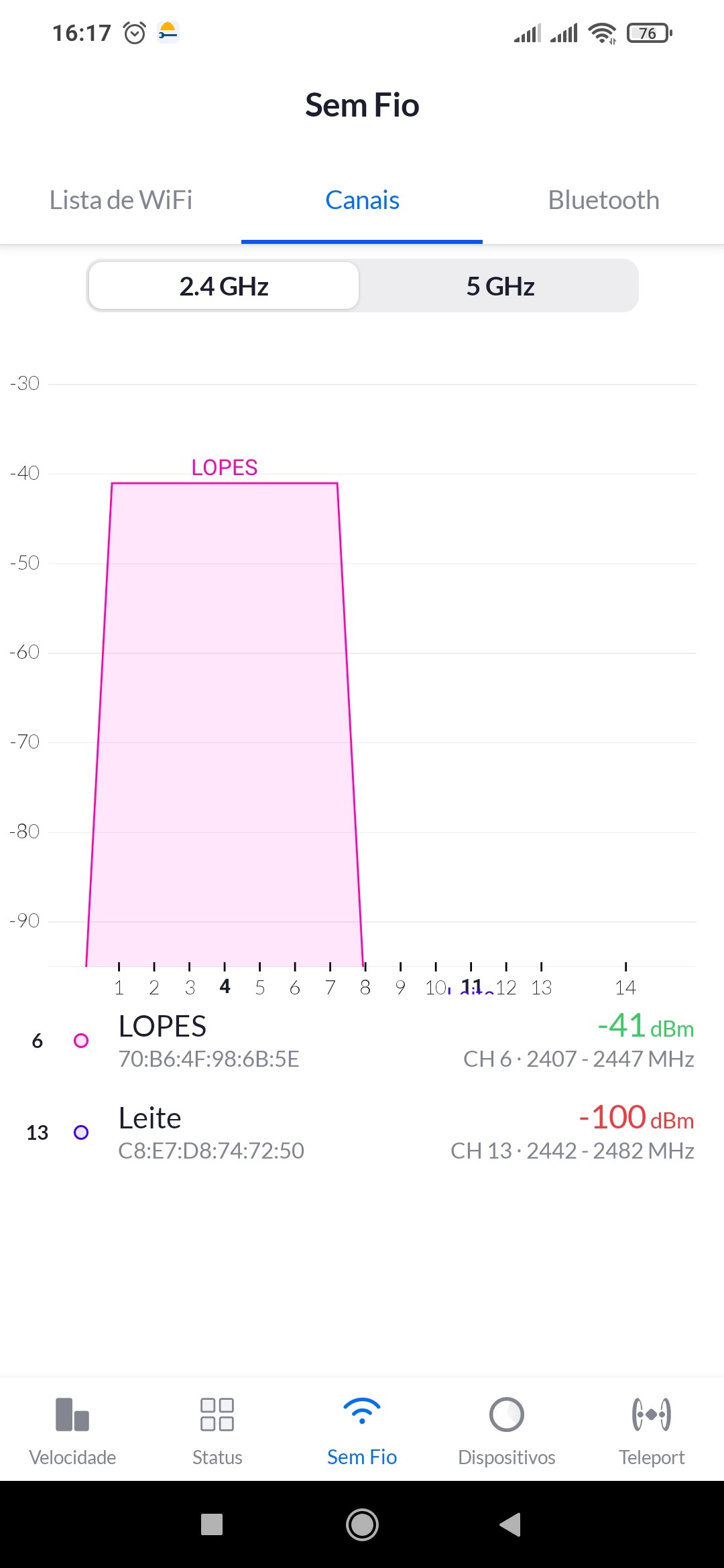The height and width of the screenshot is (1568, 724).
Task: Go back using the system back button
Action: [x=511, y=1524]
